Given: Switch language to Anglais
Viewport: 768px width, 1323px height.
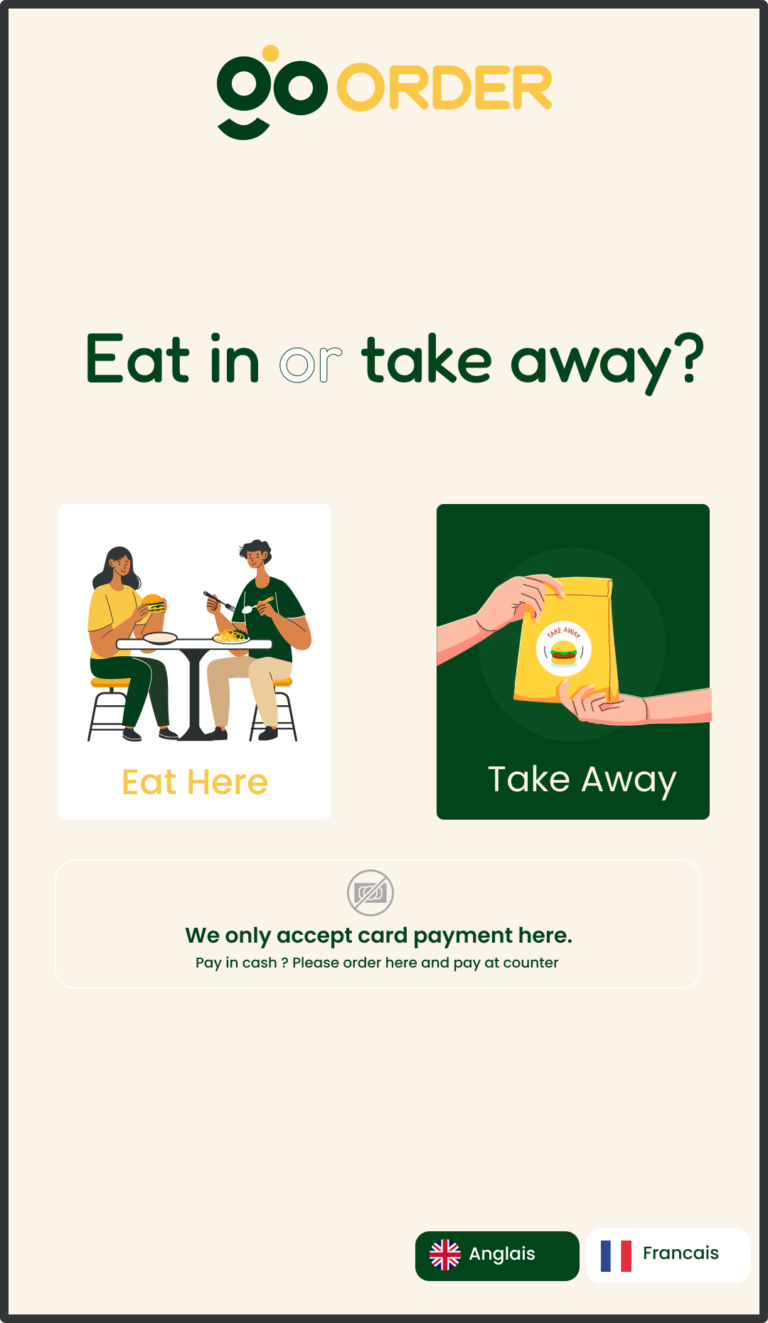Looking at the screenshot, I should 497,1255.
